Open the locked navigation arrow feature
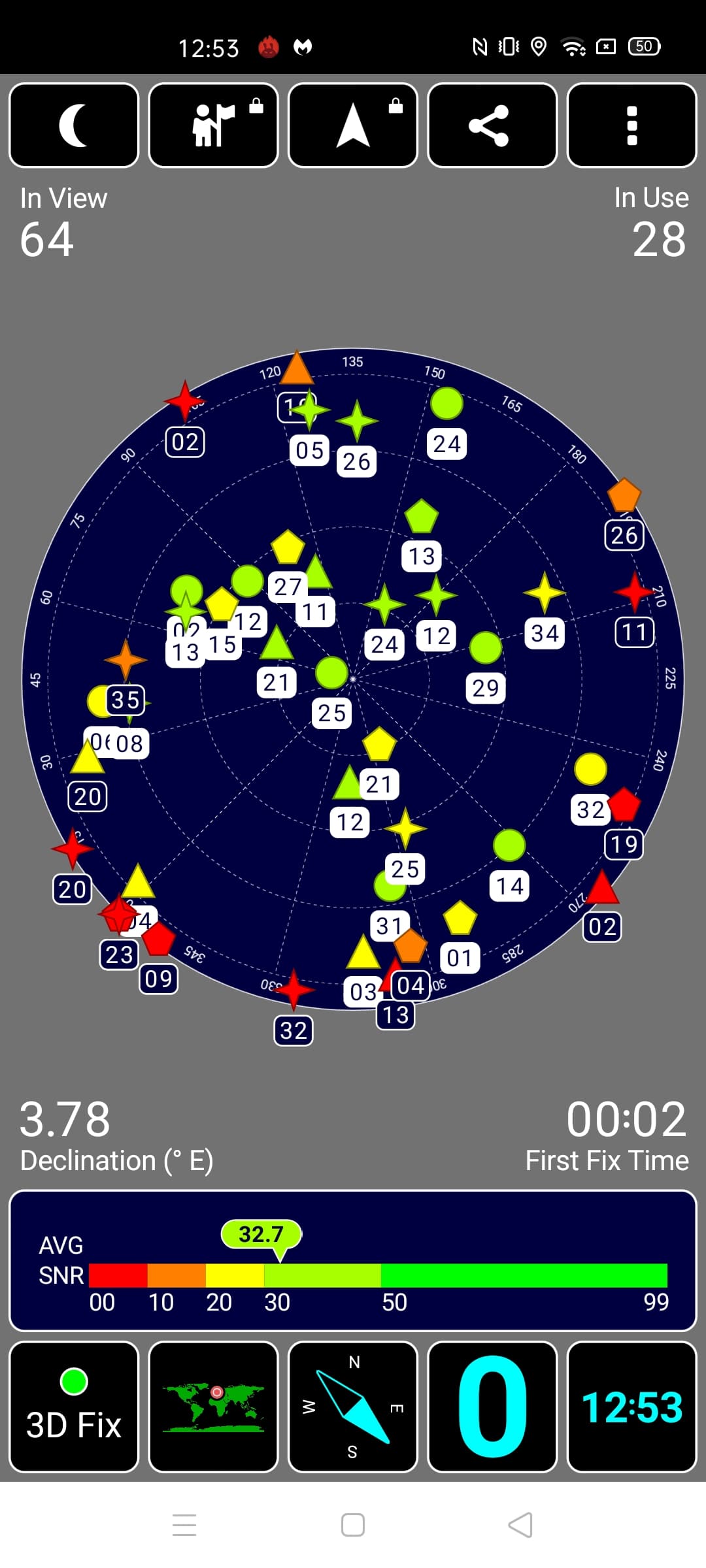 [353, 125]
